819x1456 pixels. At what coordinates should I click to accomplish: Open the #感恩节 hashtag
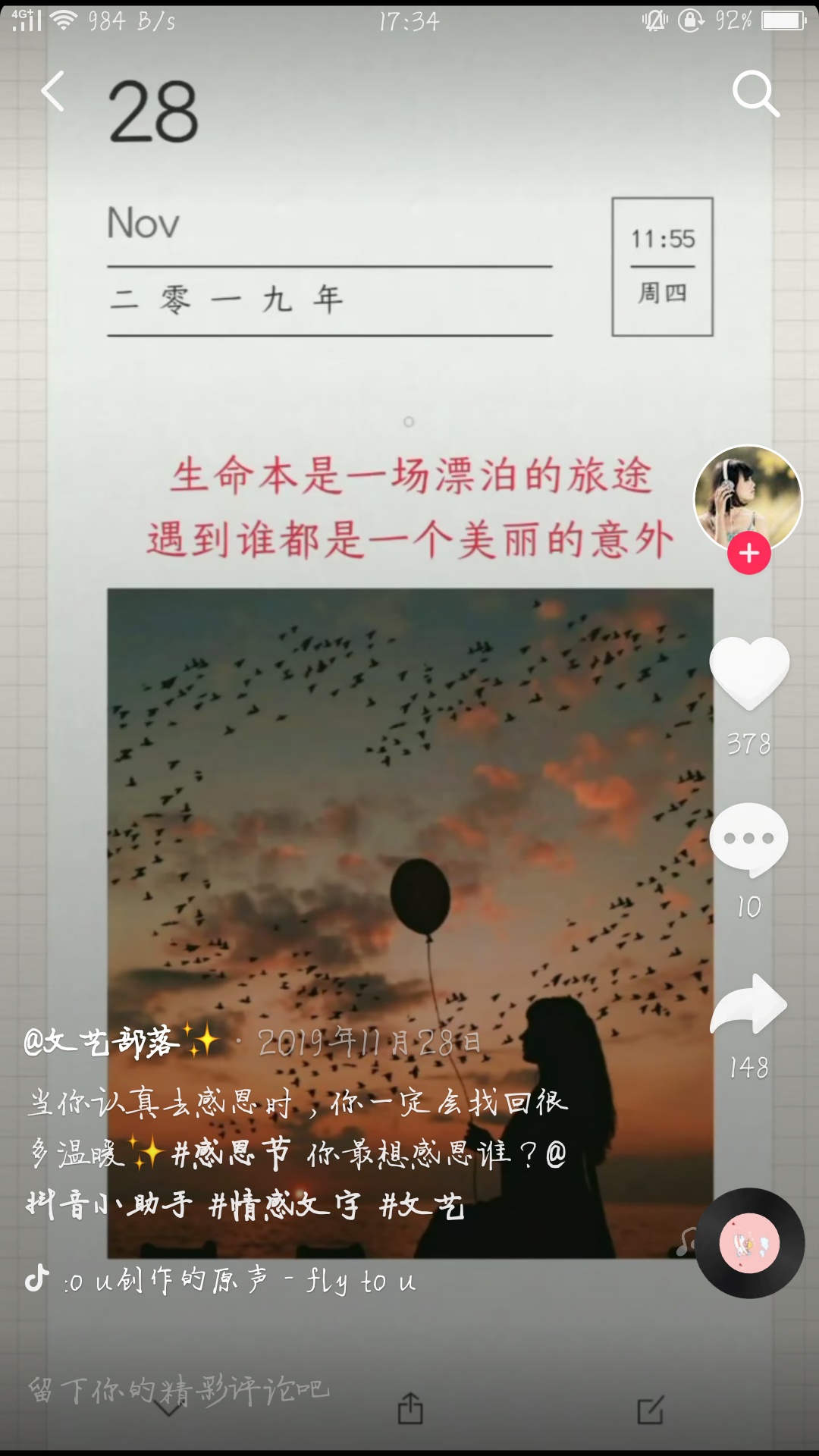231,1154
